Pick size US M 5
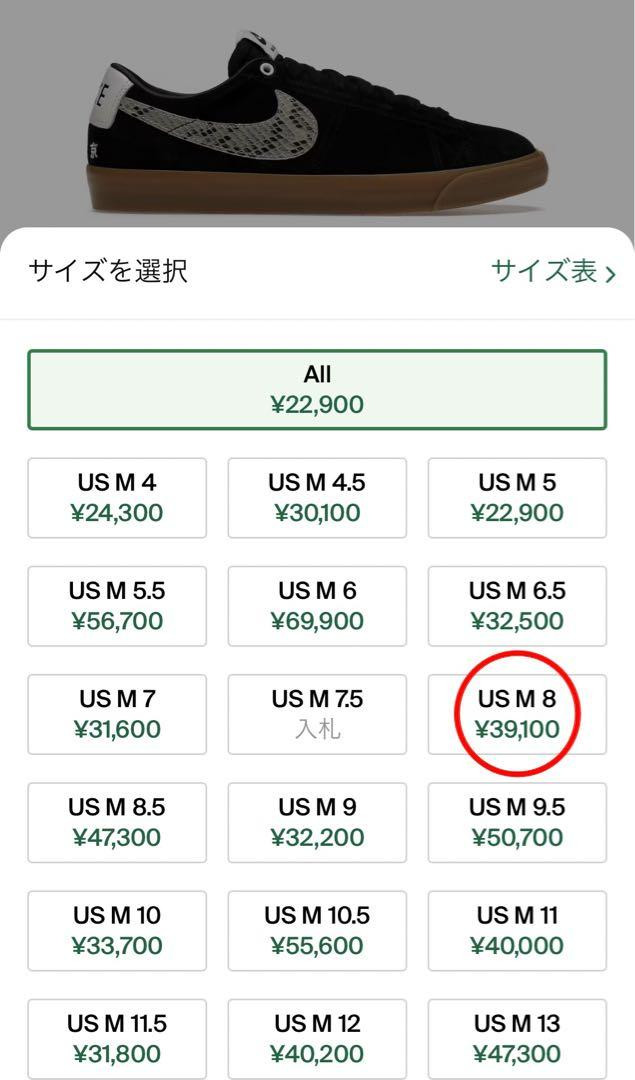 517,498
